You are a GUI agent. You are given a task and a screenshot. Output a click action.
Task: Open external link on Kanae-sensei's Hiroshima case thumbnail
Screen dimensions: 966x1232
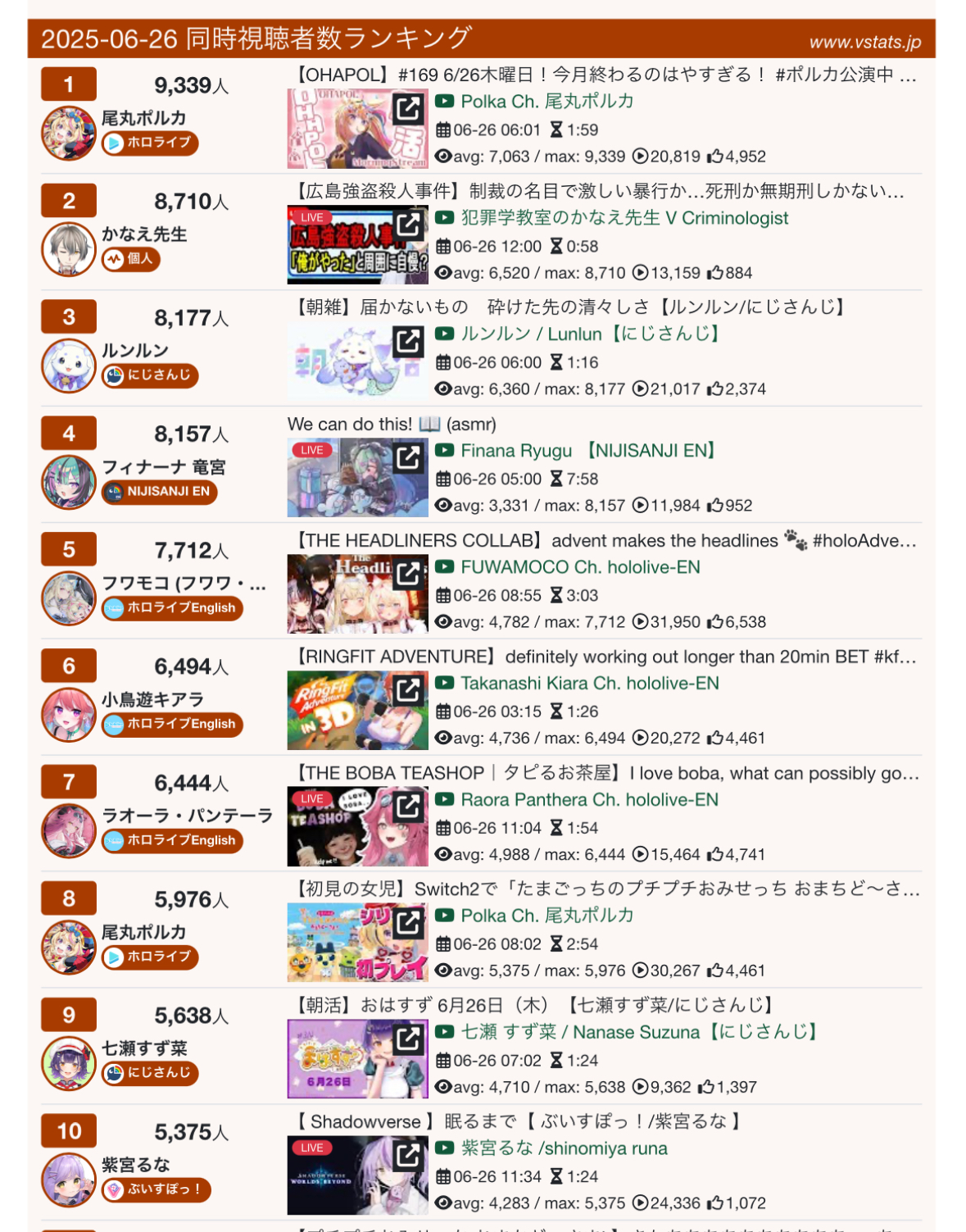coord(407,225)
